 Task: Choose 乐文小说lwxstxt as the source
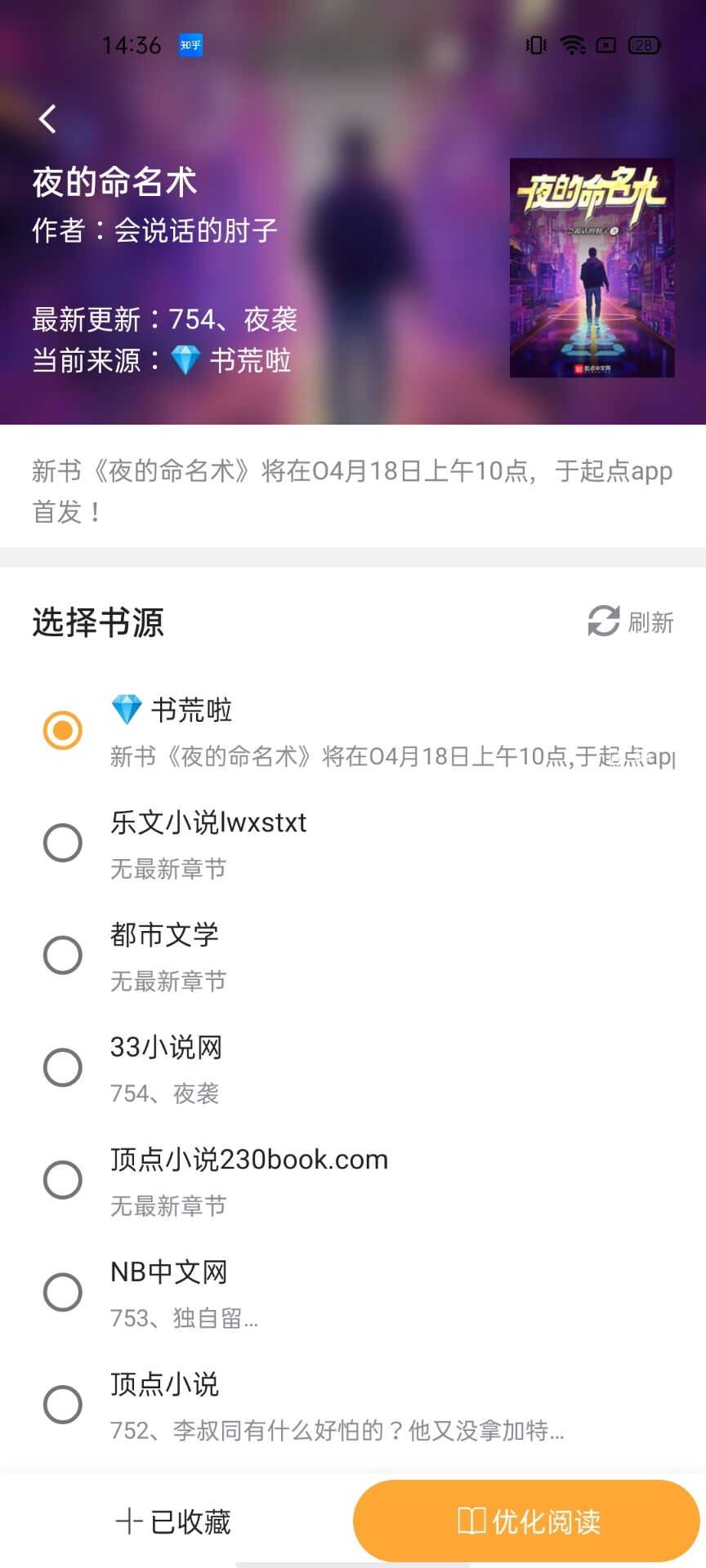pyautogui.click(x=353, y=844)
